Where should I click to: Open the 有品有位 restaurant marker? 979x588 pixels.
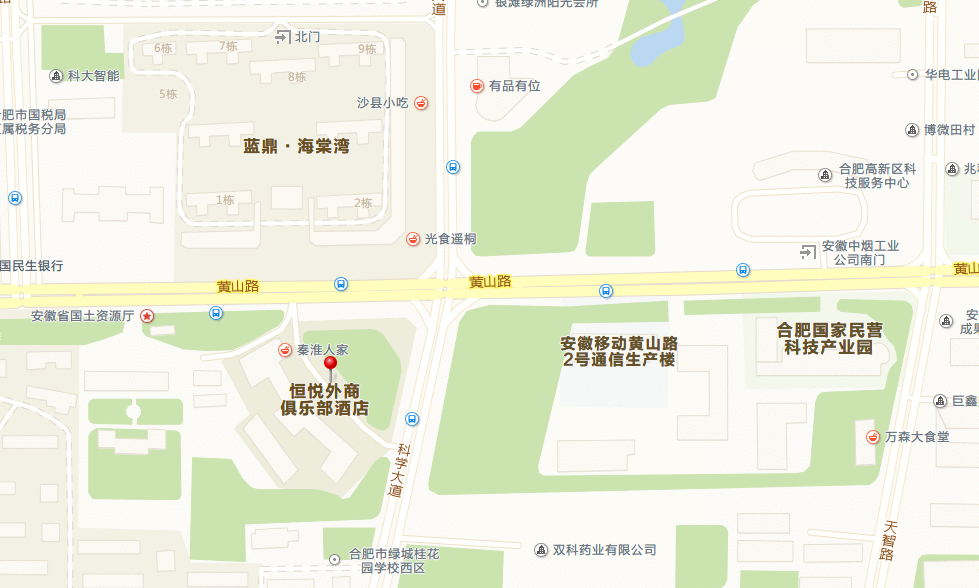pos(477,86)
